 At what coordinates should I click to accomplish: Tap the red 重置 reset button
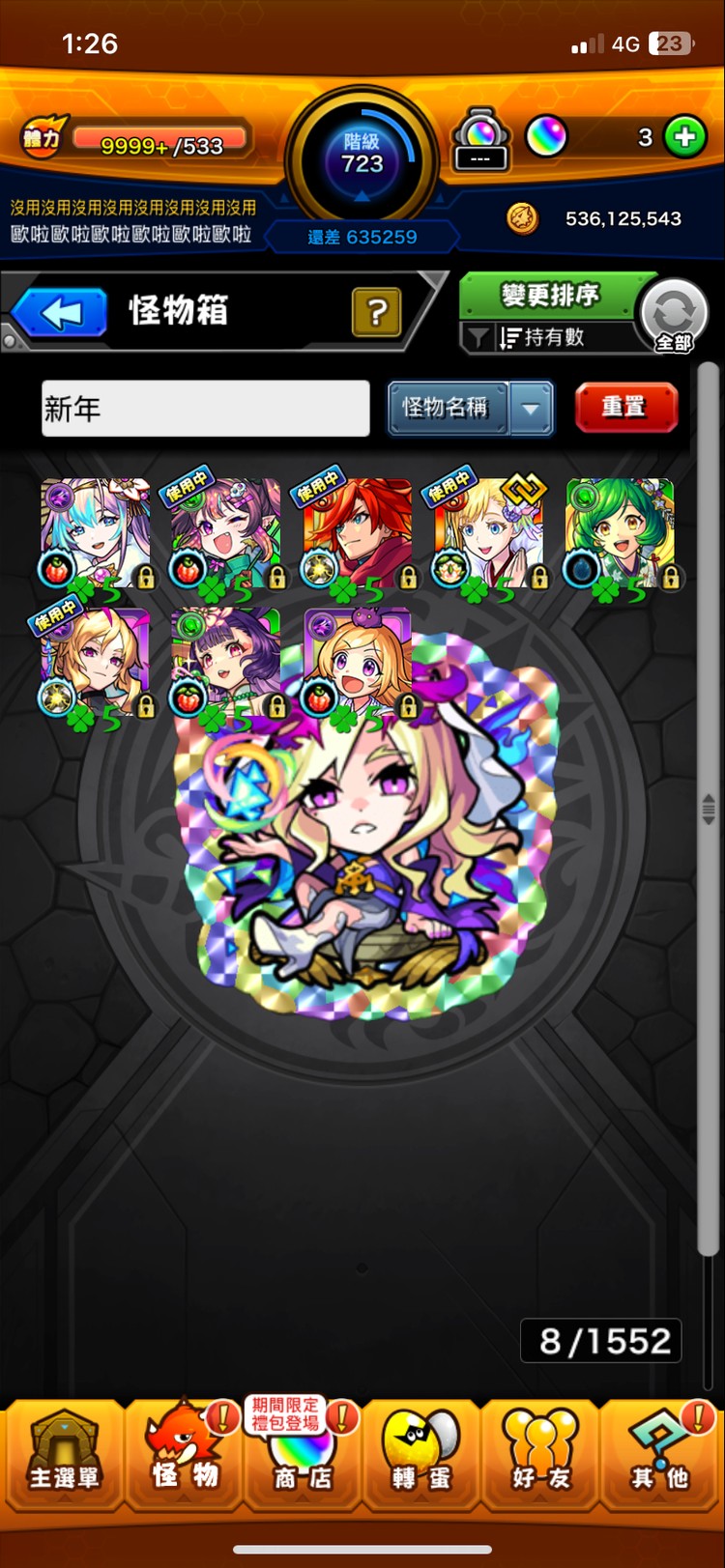[624, 407]
